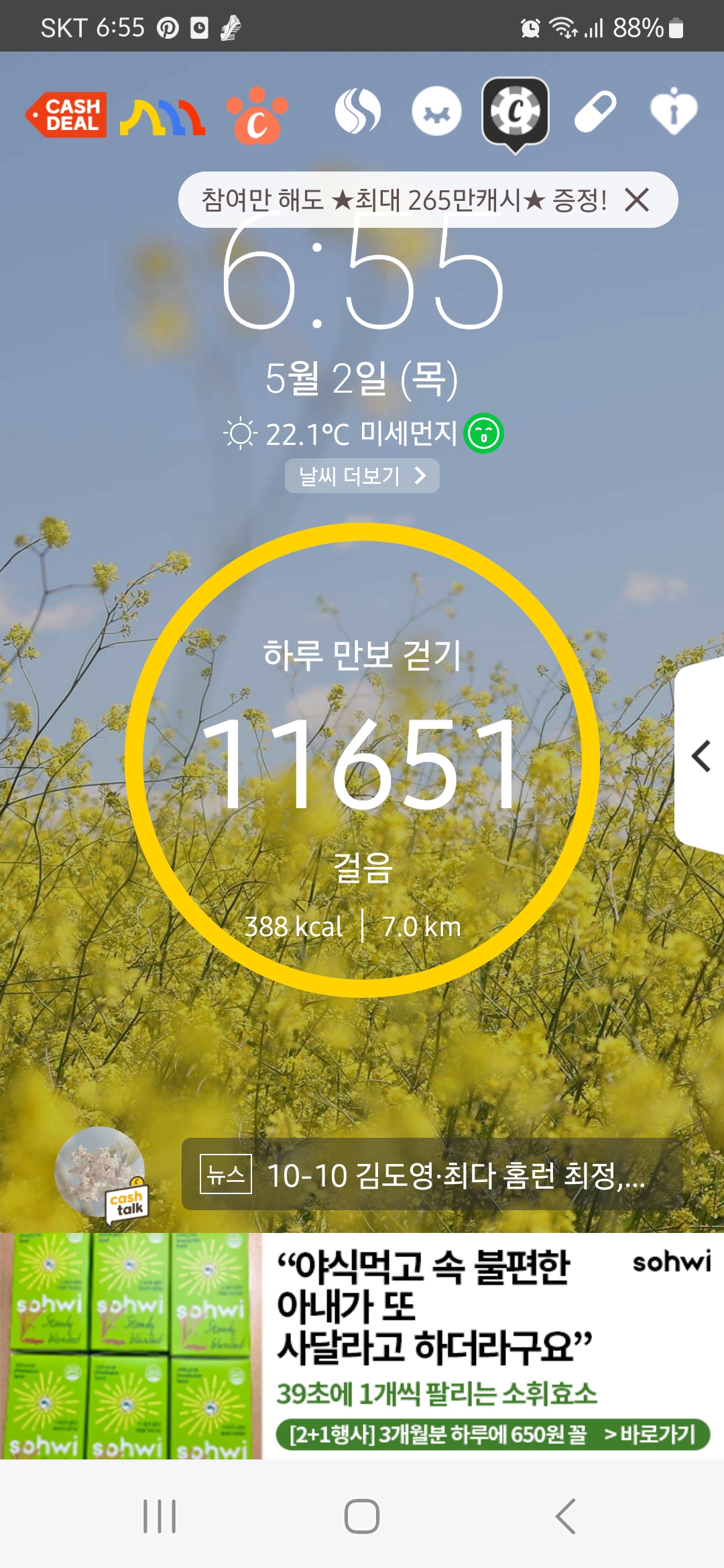Image resolution: width=724 pixels, height=1568 pixels.
Task: Dismiss the 265만캐시 promo tooltip
Action: coord(636,200)
